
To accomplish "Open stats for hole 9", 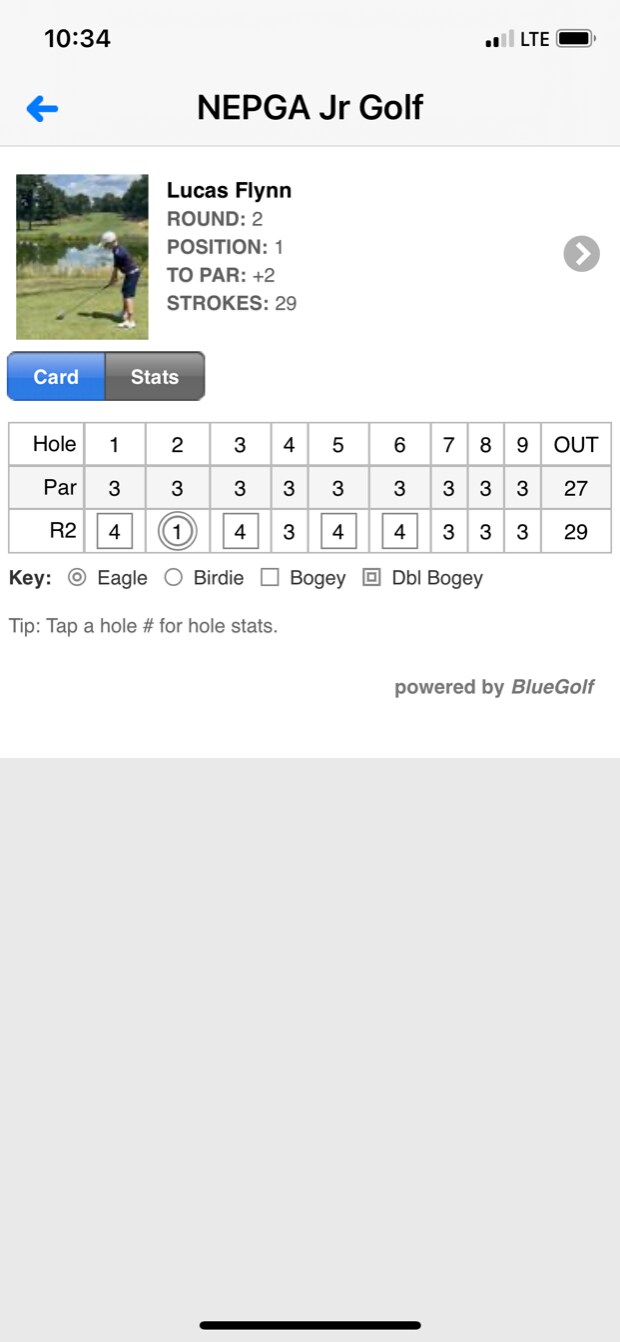I will coord(522,445).
